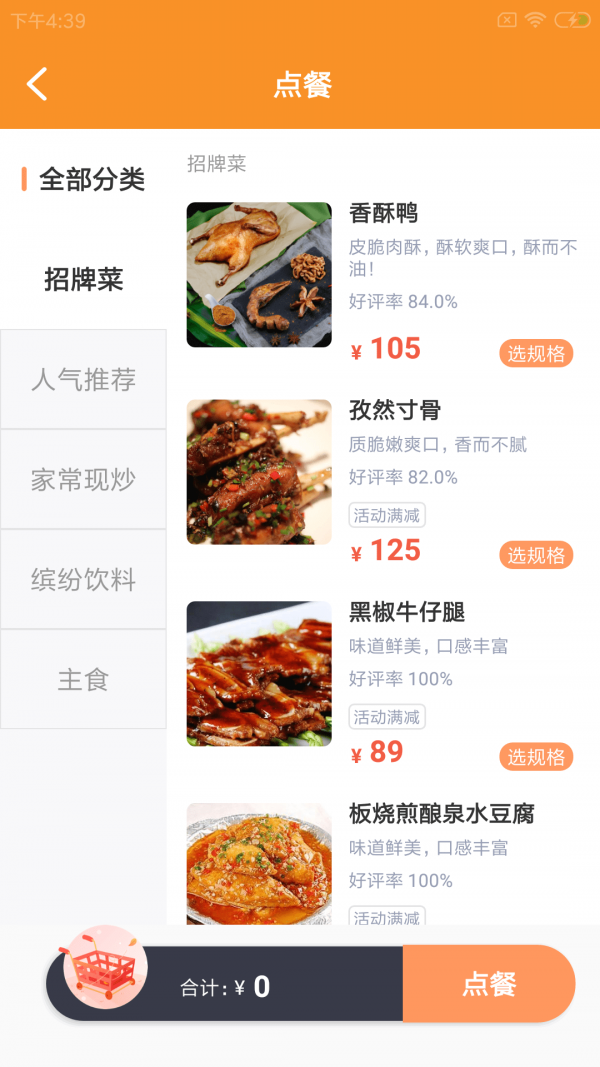This screenshot has width=600, height=1067.
Task: Tap 选规格 for 香酥鸭
Action: click(536, 353)
